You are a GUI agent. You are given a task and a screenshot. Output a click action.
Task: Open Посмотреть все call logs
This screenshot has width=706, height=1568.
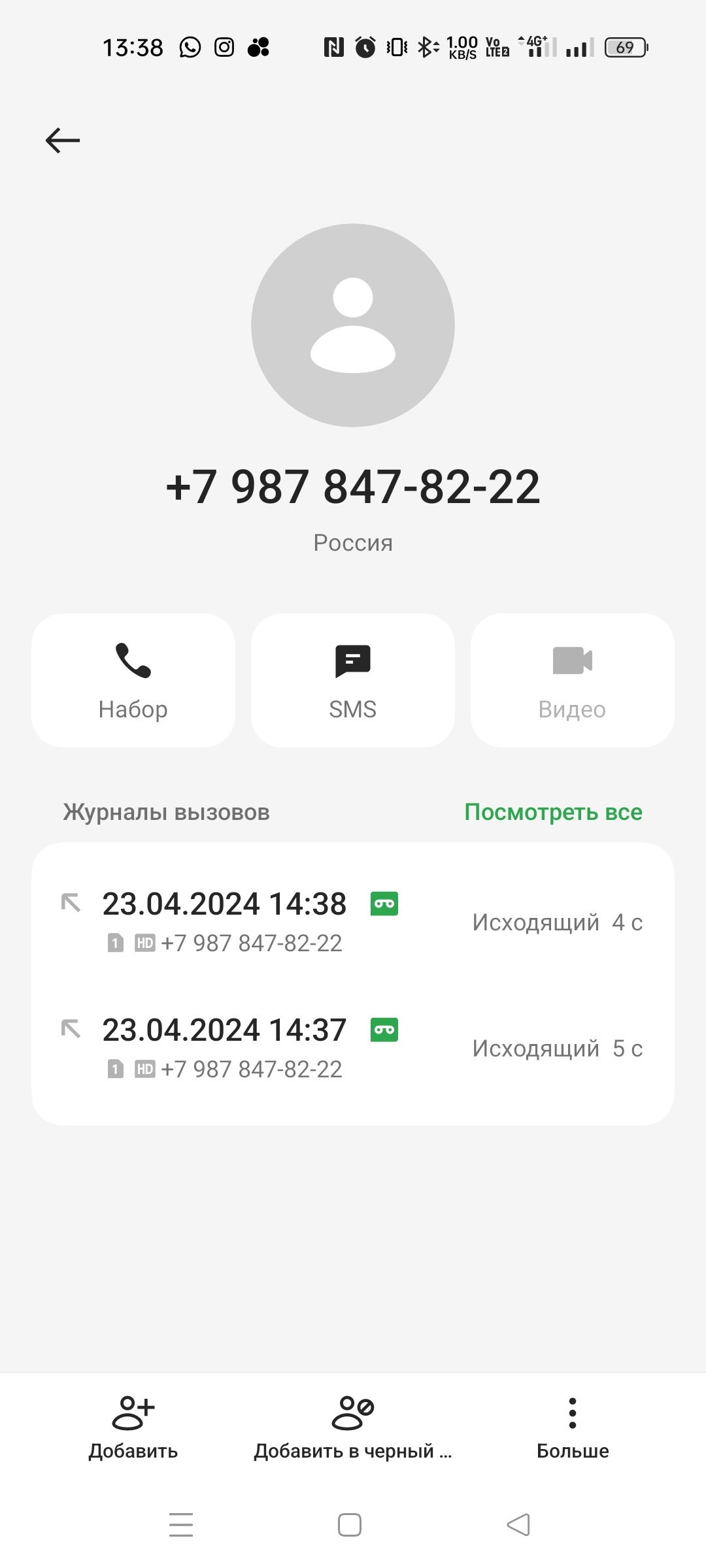(x=553, y=812)
